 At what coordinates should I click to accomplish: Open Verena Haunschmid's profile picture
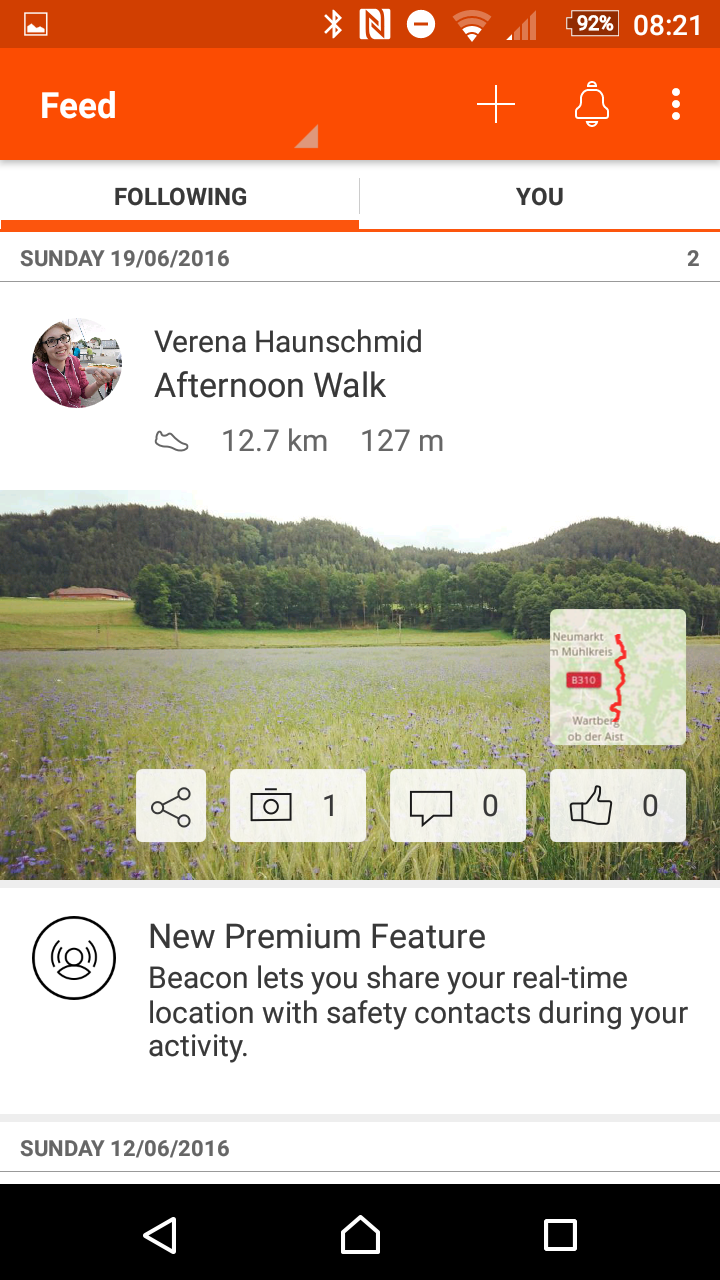[x=78, y=363]
